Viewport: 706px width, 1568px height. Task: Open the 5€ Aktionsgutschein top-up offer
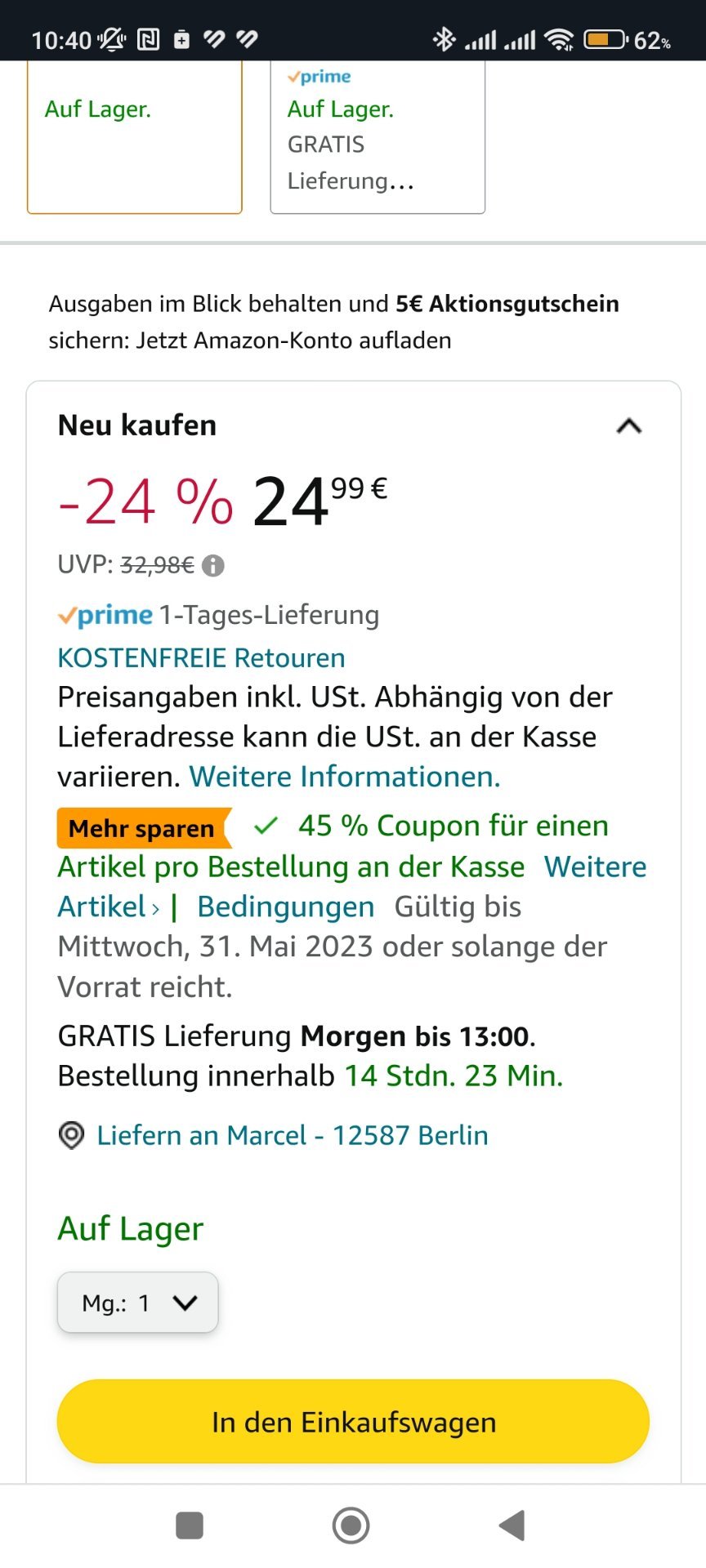click(333, 322)
